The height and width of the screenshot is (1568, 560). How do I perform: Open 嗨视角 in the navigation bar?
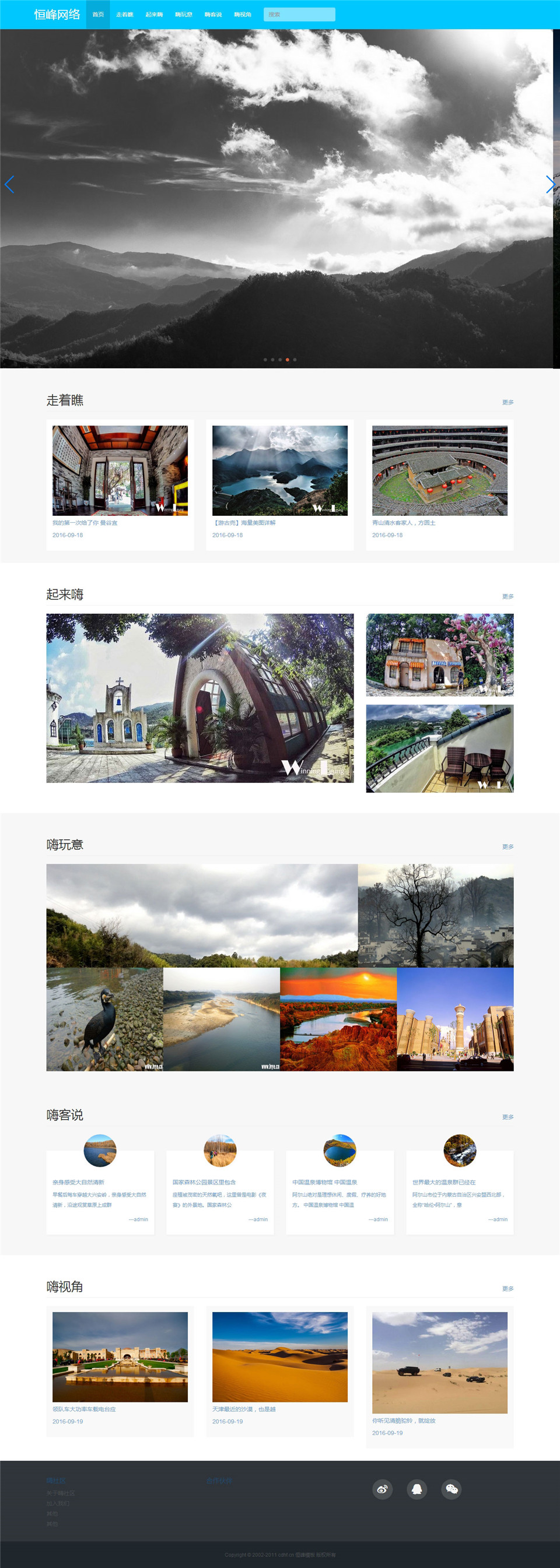(x=243, y=15)
